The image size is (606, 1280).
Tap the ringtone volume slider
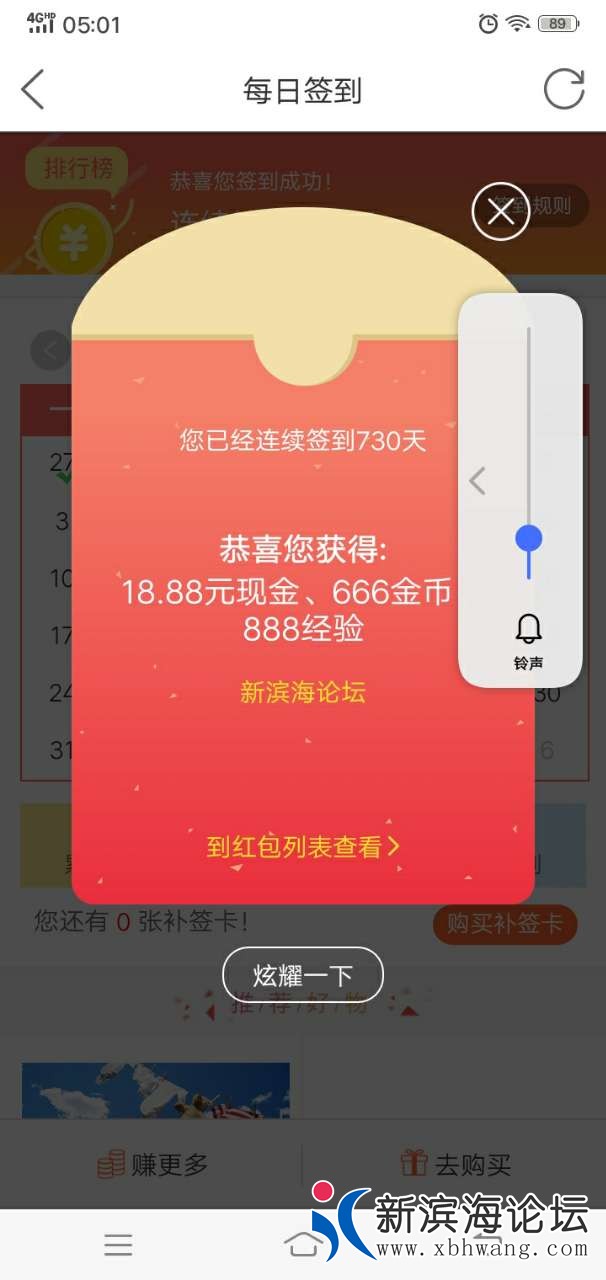[x=528, y=539]
